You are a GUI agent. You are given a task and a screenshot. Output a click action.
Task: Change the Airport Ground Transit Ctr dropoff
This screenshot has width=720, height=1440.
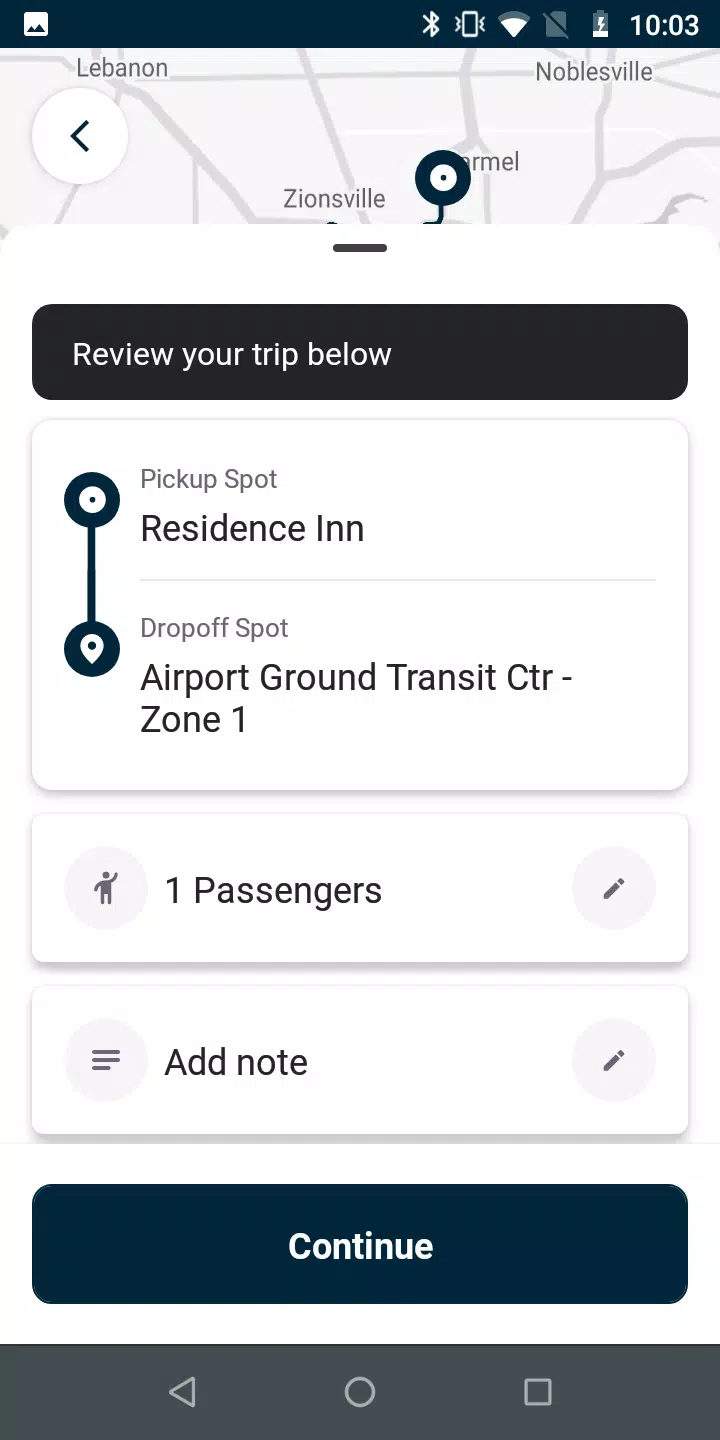(x=356, y=697)
